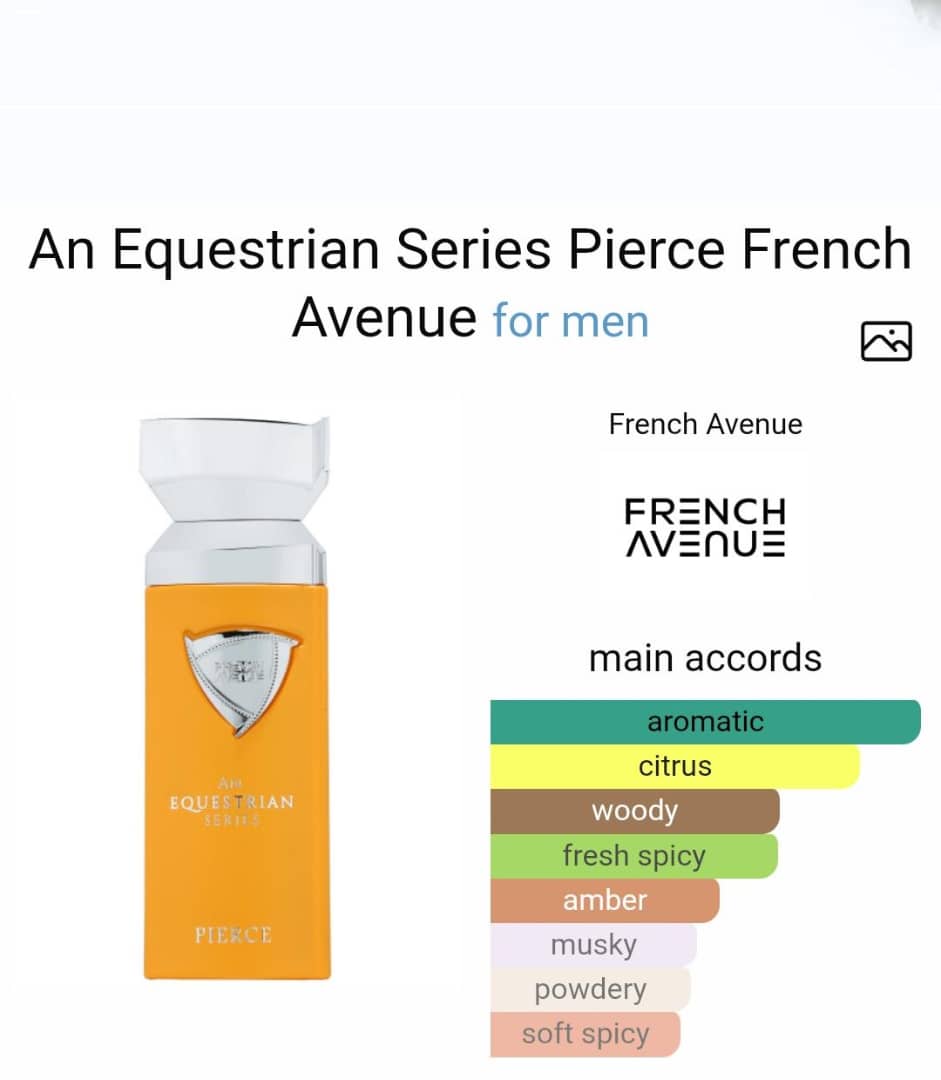Open the French Avenue designer link

[705, 424]
